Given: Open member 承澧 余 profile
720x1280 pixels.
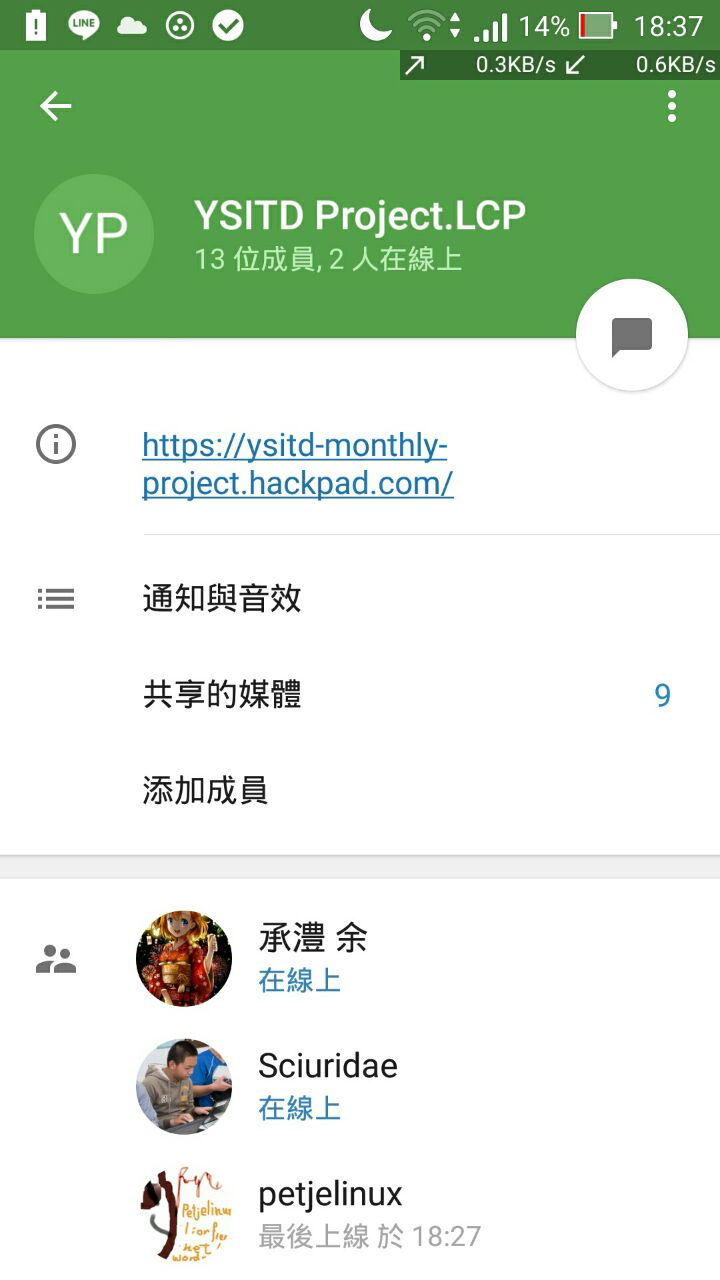Looking at the screenshot, I should coord(312,958).
